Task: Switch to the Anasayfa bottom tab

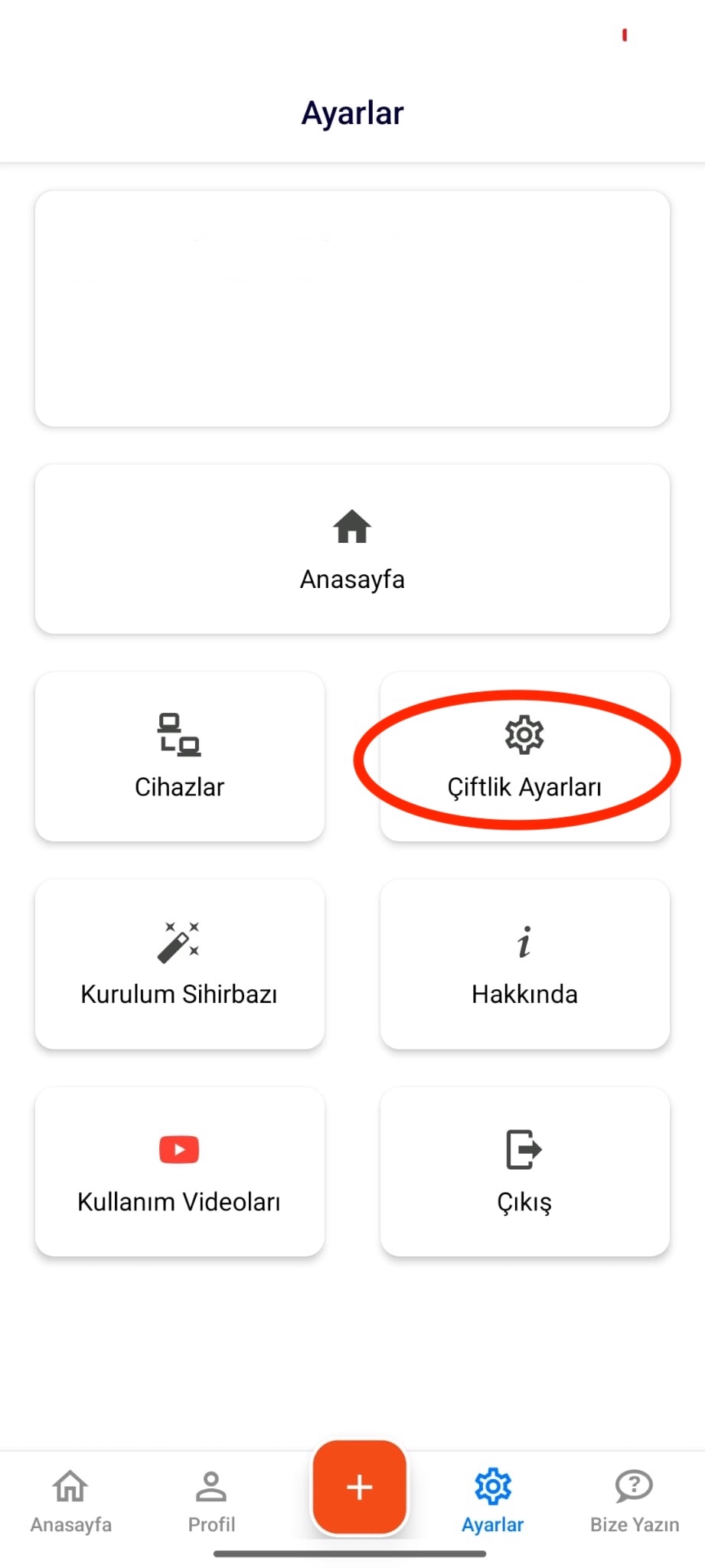Action: [x=70, y=1501]
